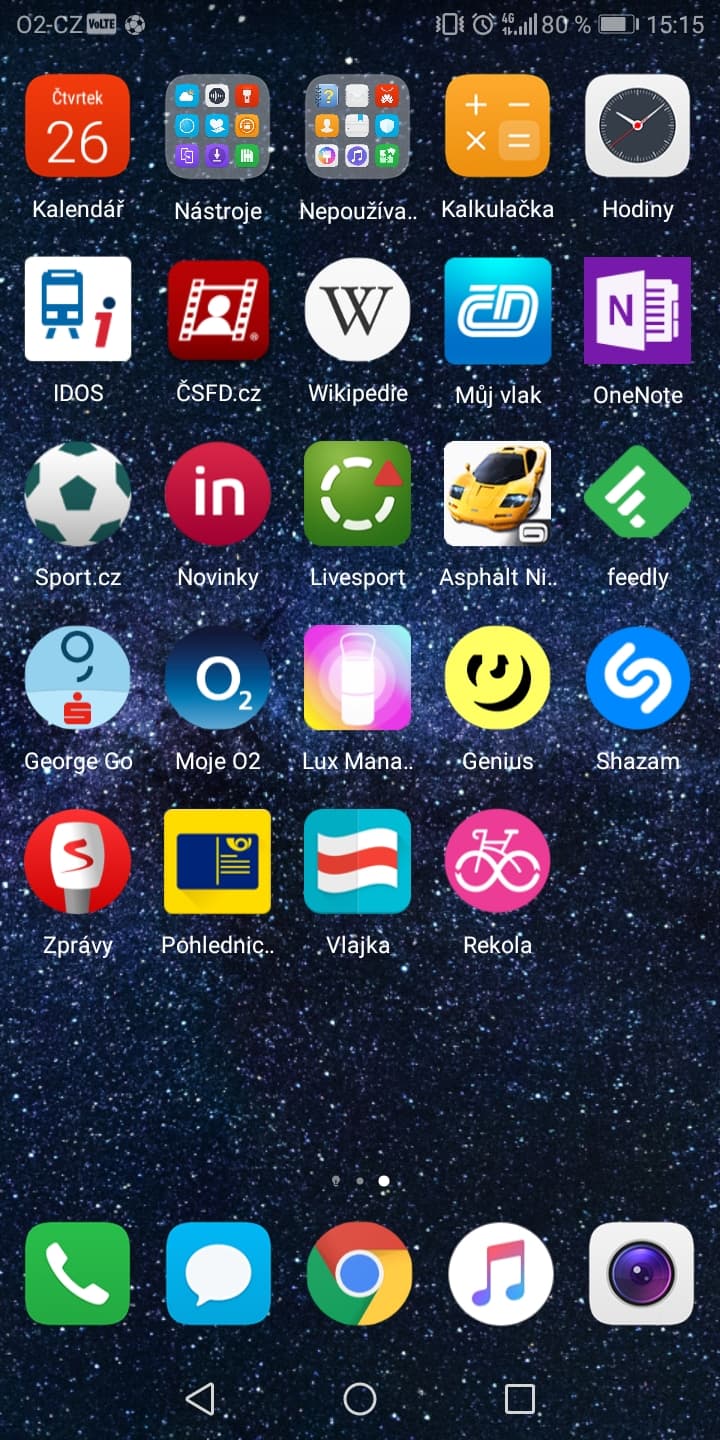The image size is (720, 1440).
Task: Launch George Go
Action: pos(78,678)
